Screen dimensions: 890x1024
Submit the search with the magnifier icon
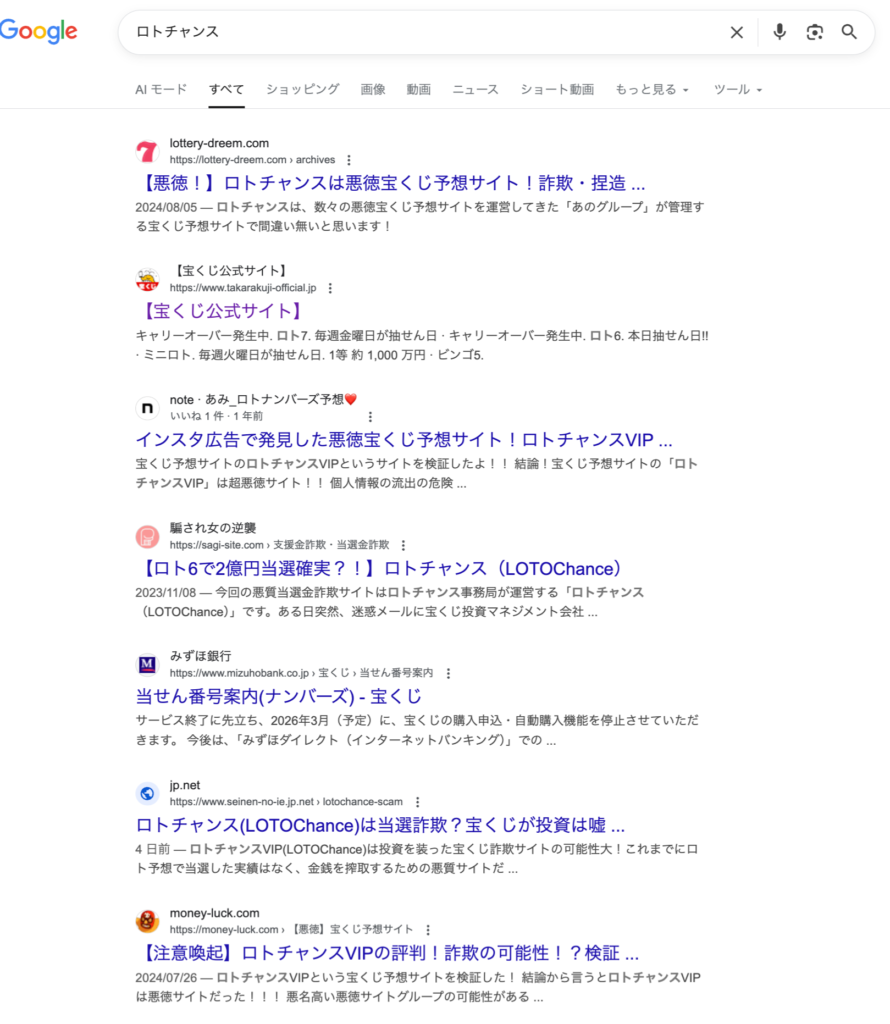(x=849, y=32)
